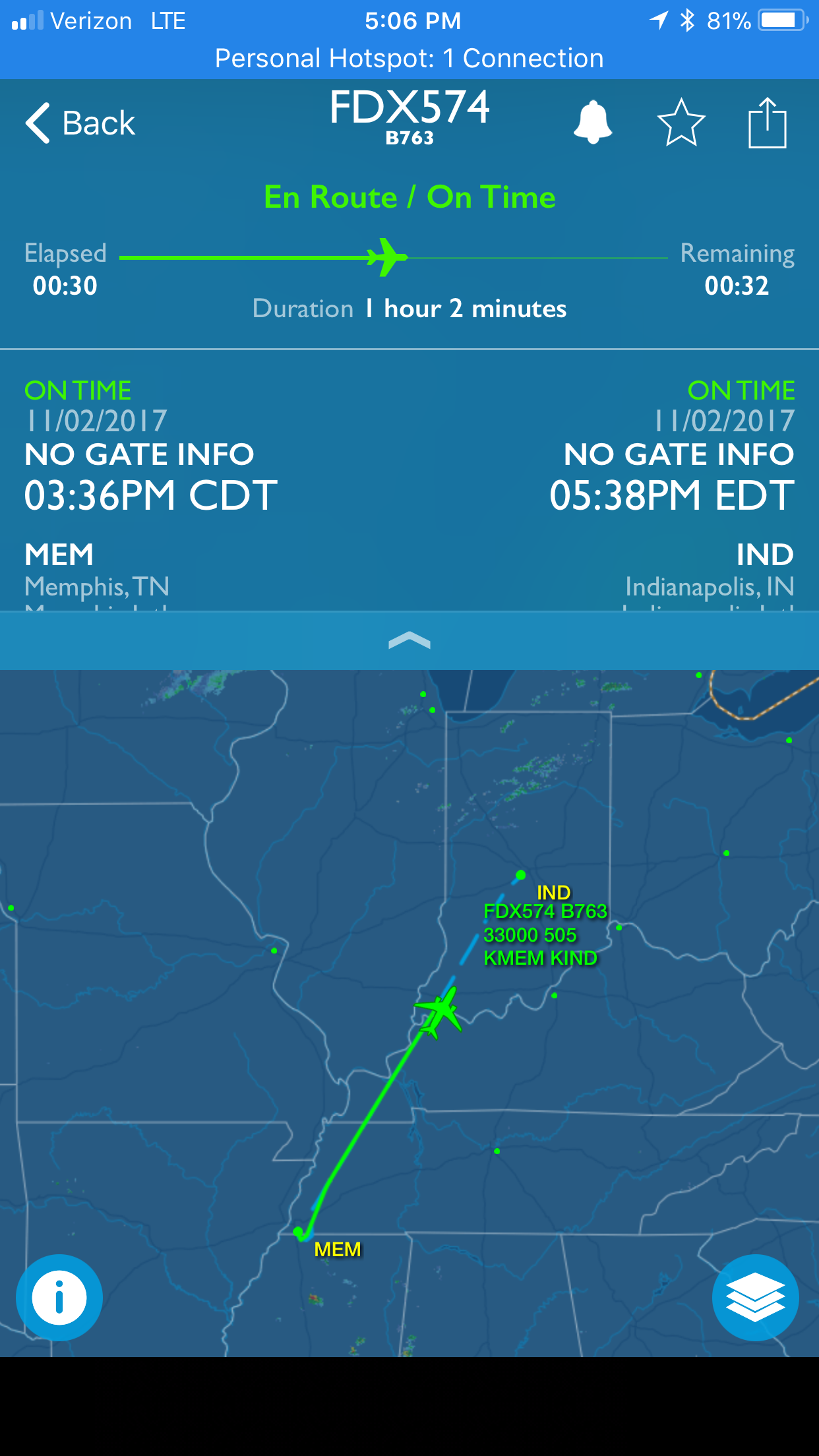
Task: Collapse the flight details panel
Action: [409, 640]
